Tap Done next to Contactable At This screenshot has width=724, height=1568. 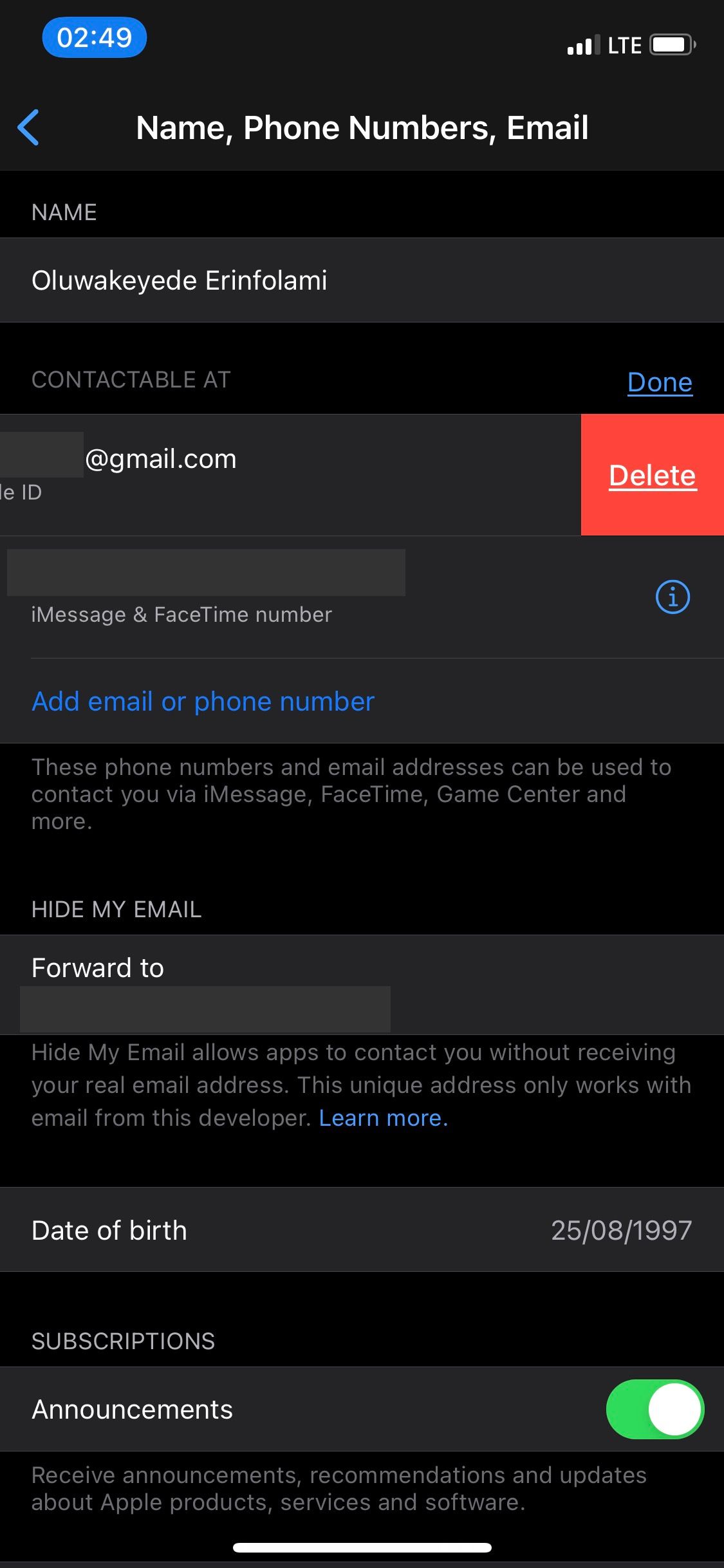[660, 382]
